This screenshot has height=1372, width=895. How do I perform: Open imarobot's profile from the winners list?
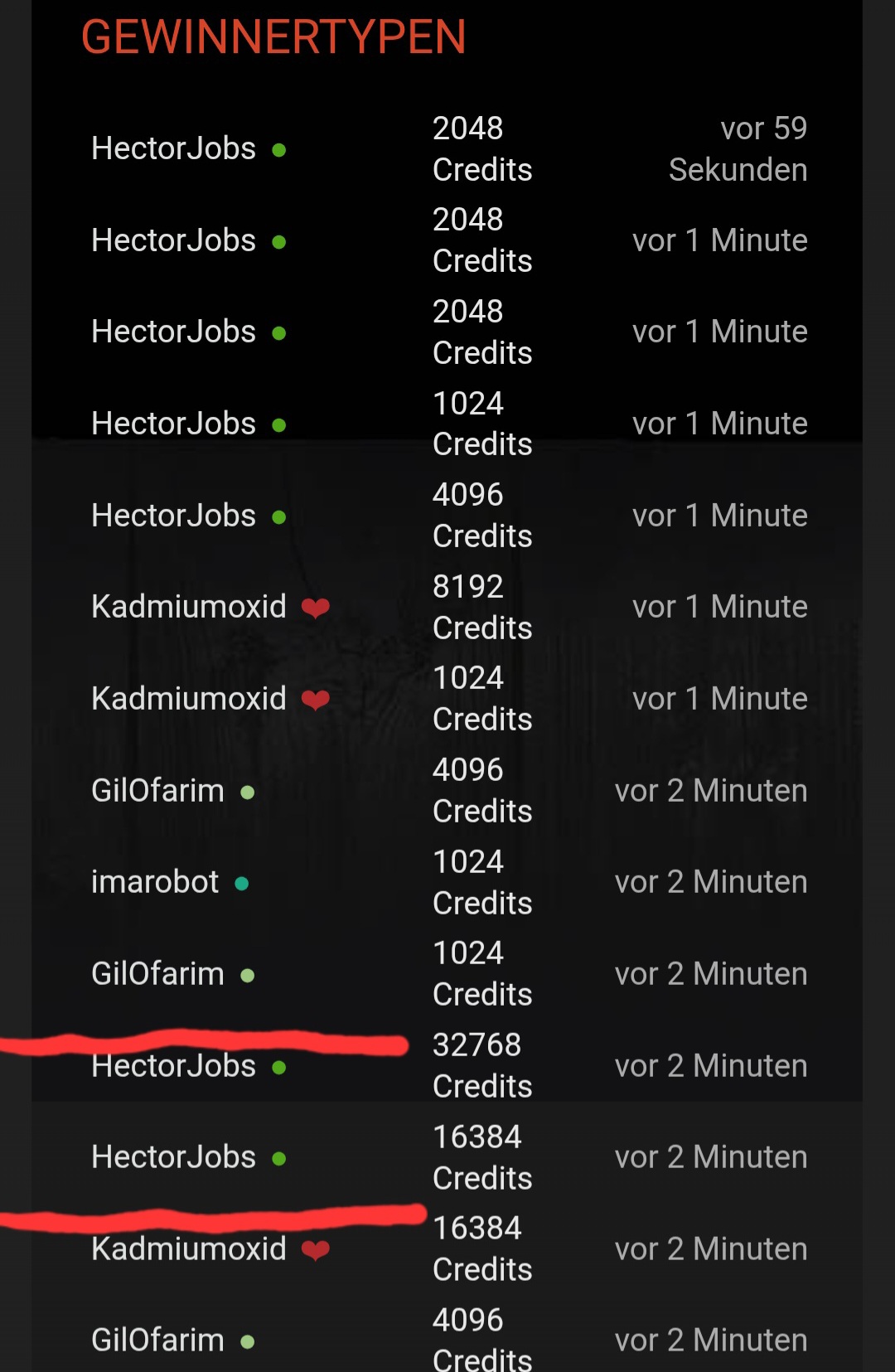[x=155, y=882]
